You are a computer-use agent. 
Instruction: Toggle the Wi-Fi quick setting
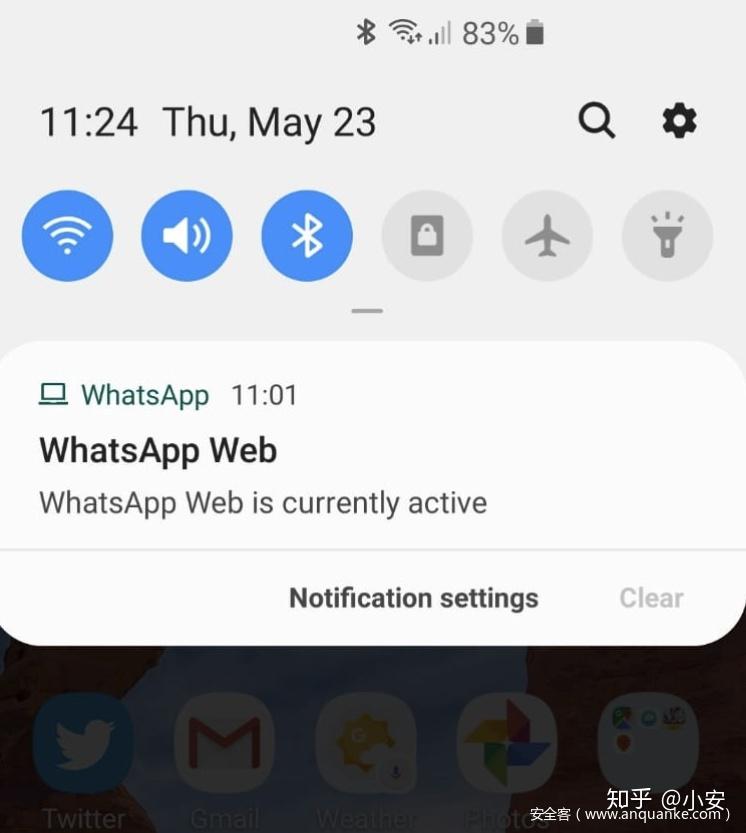67,235
